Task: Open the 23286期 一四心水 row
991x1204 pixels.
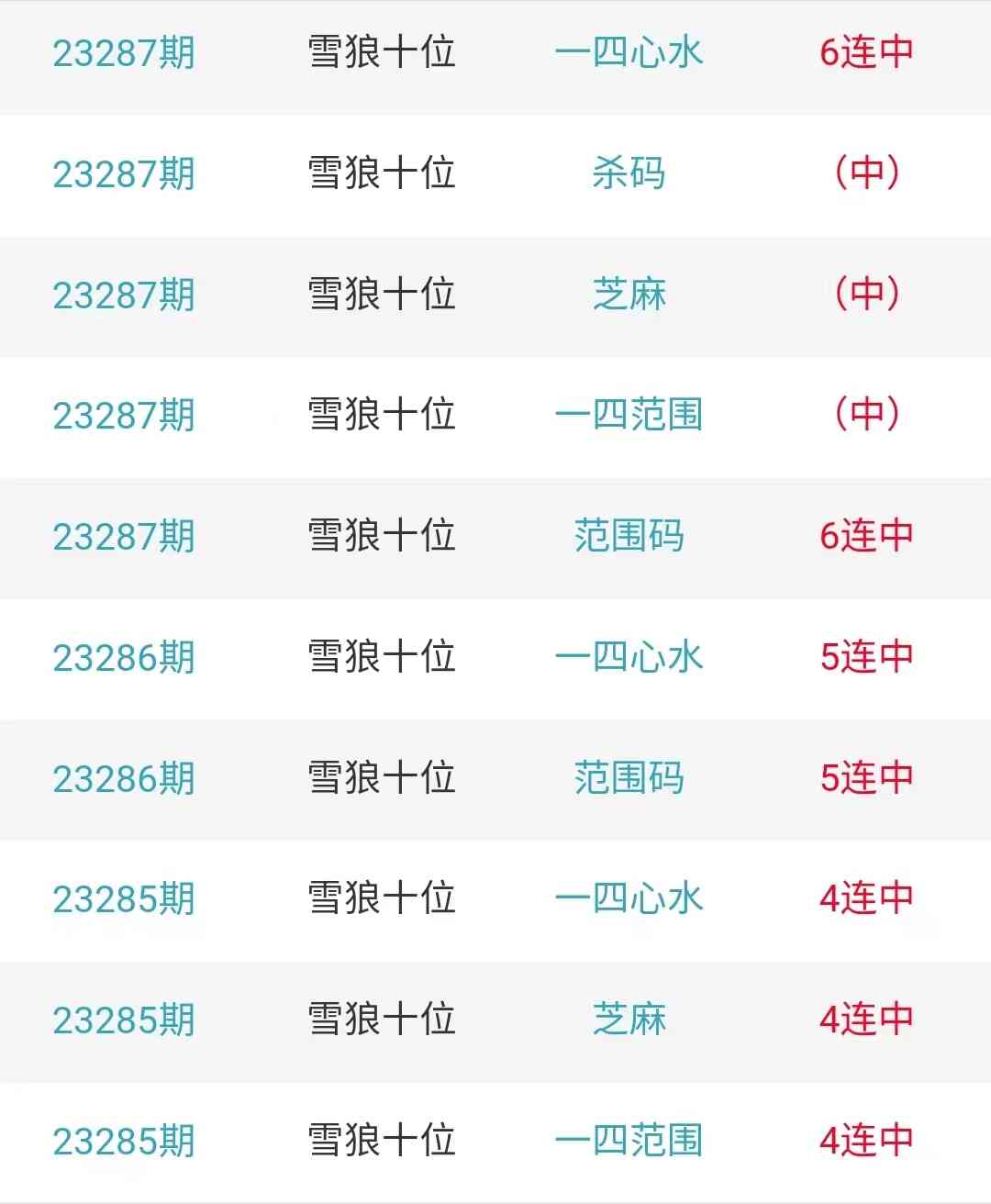Action: [x=629, y=657]
